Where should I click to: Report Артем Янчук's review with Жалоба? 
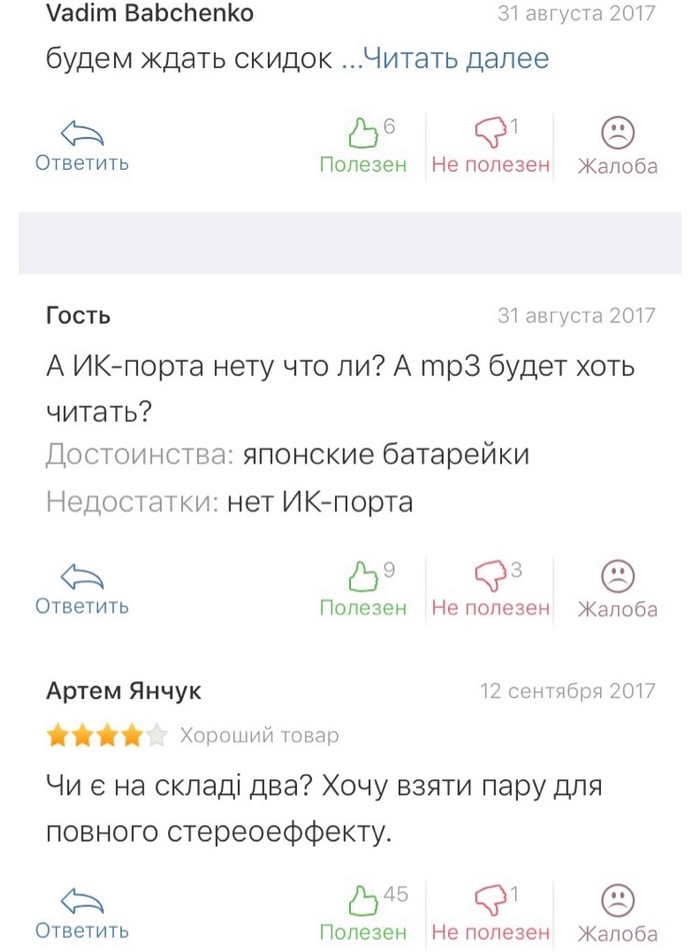point(618,913)
